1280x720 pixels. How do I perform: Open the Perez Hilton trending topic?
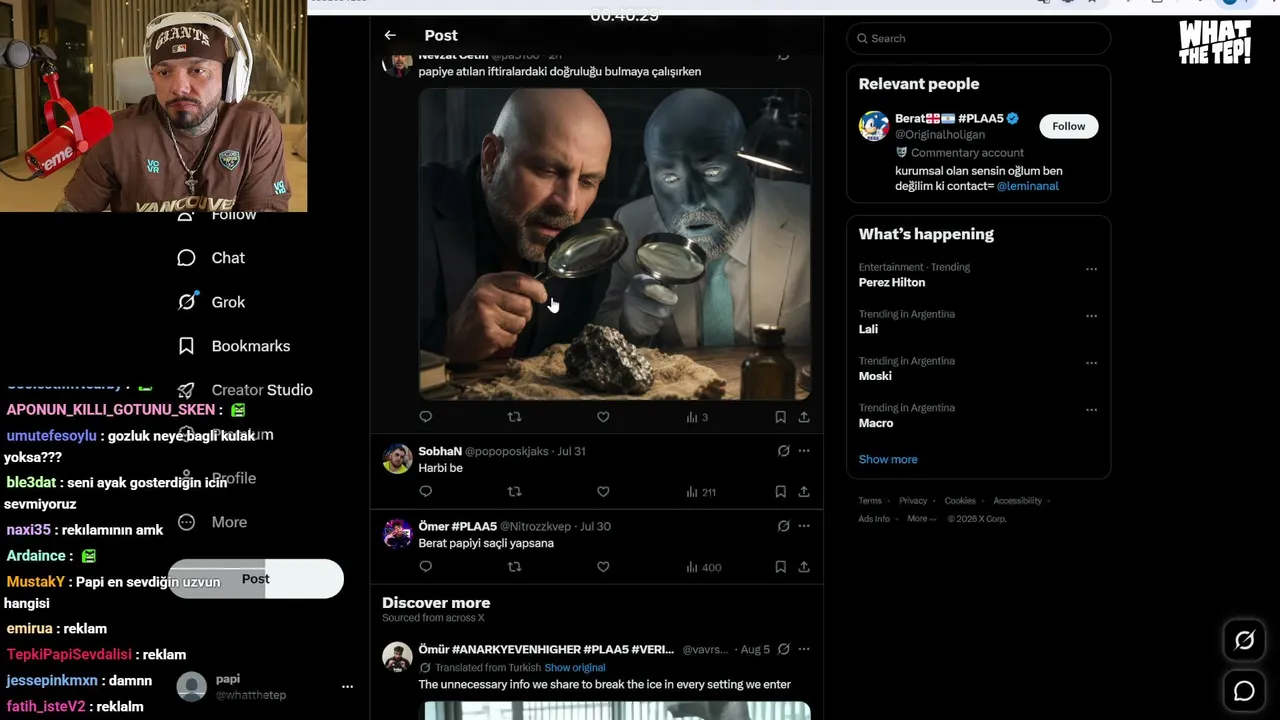(x=891, y=282)
